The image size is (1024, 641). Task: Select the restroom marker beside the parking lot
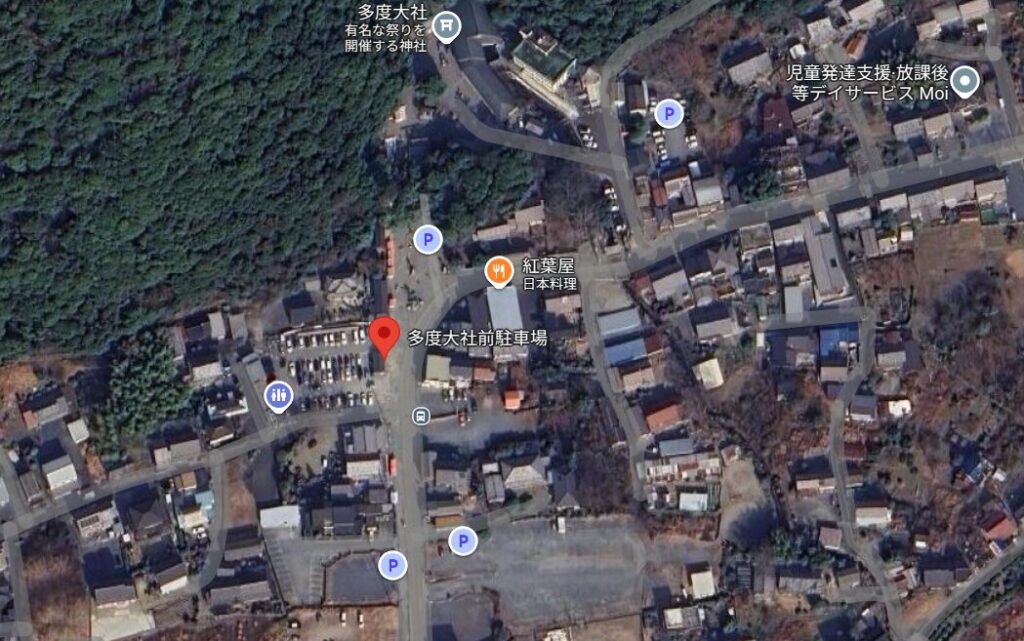[279, 397]
